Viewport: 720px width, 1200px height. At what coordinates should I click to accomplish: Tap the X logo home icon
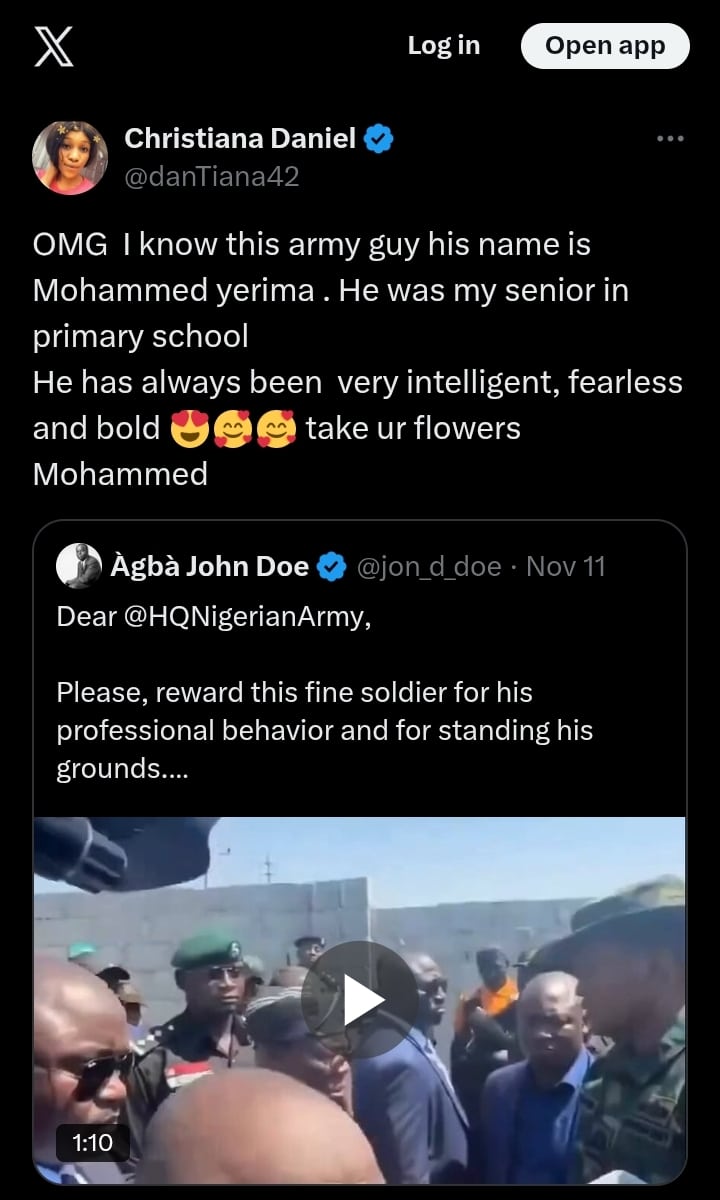53,46
